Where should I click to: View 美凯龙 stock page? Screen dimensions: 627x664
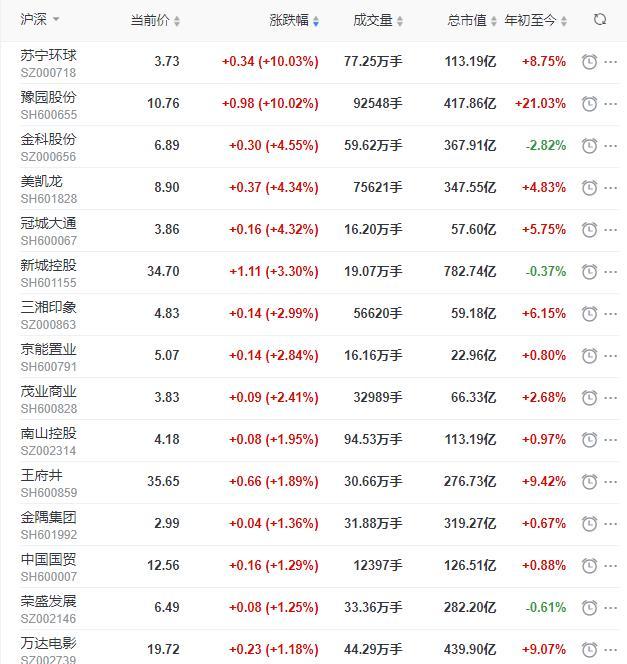41,181
